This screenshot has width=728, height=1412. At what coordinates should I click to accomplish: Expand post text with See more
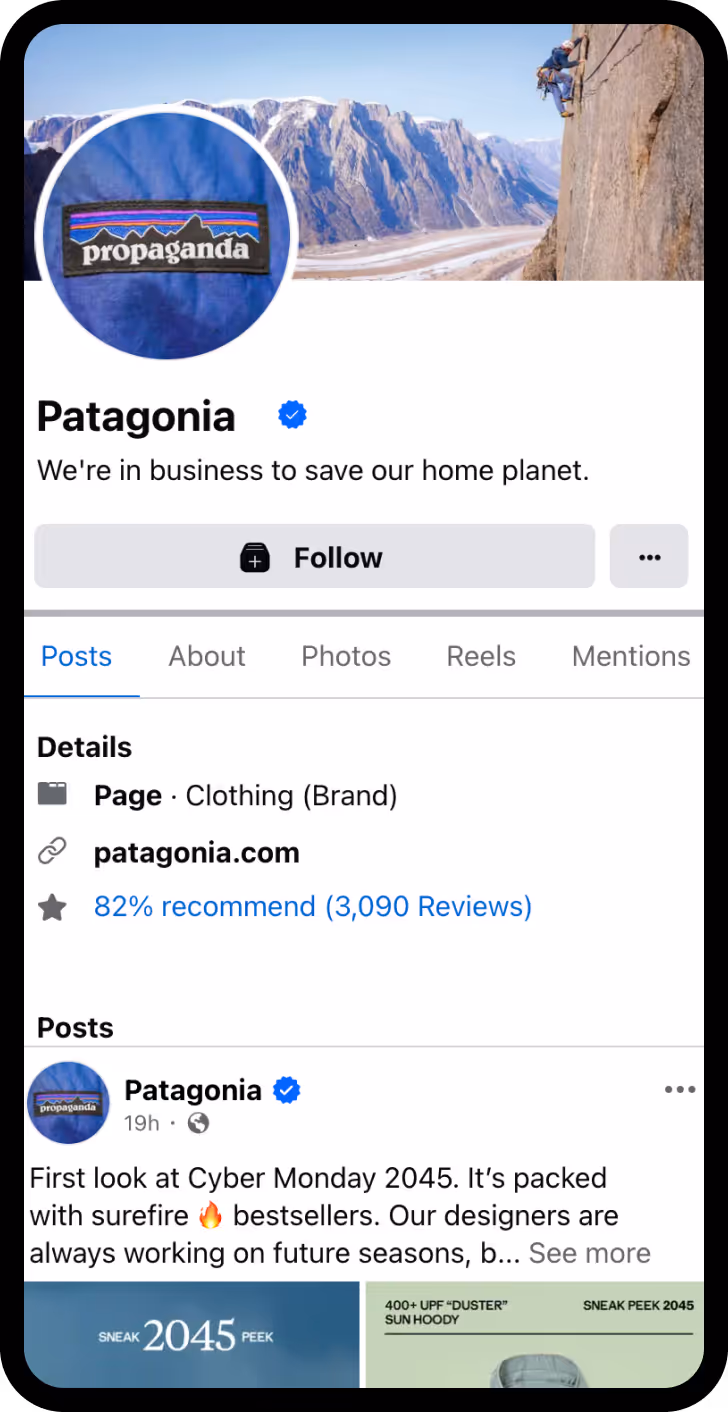[590, 1253]
